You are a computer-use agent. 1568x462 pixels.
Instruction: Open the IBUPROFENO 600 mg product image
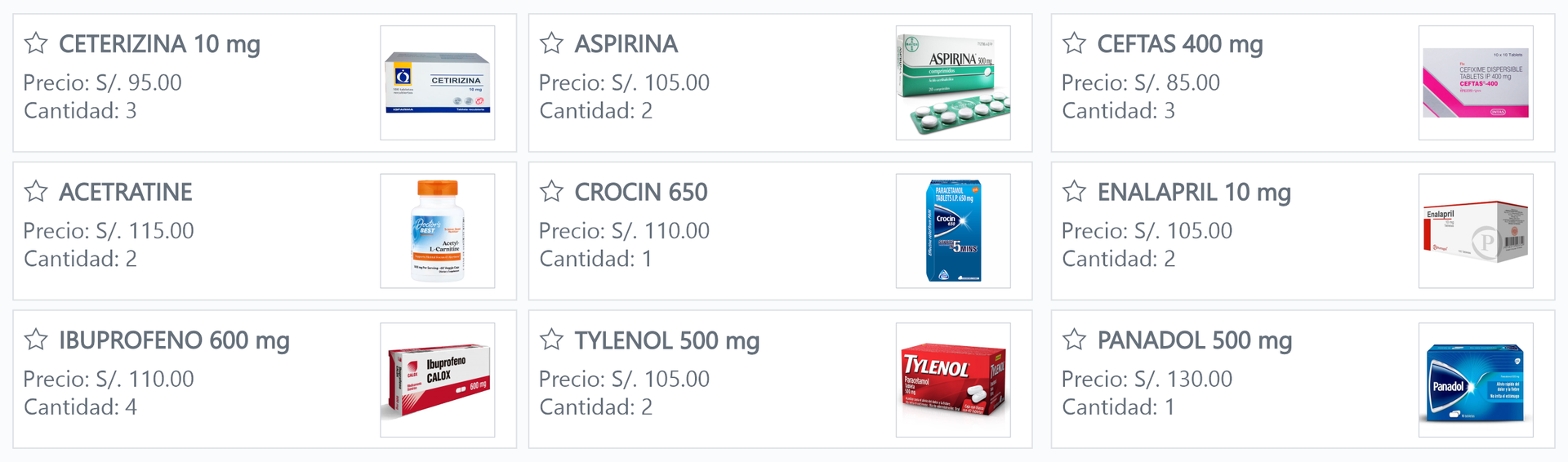(438, 380)
